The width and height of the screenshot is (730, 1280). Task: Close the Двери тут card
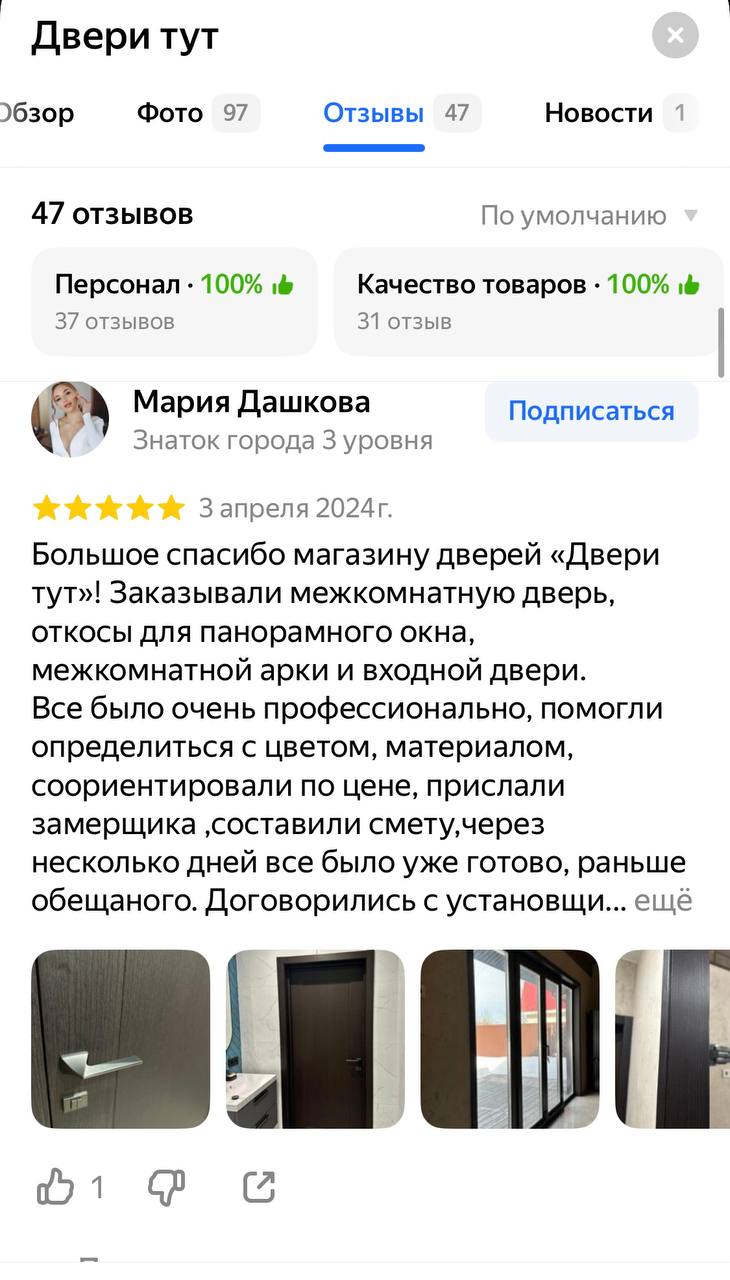(x=675, y=36)
